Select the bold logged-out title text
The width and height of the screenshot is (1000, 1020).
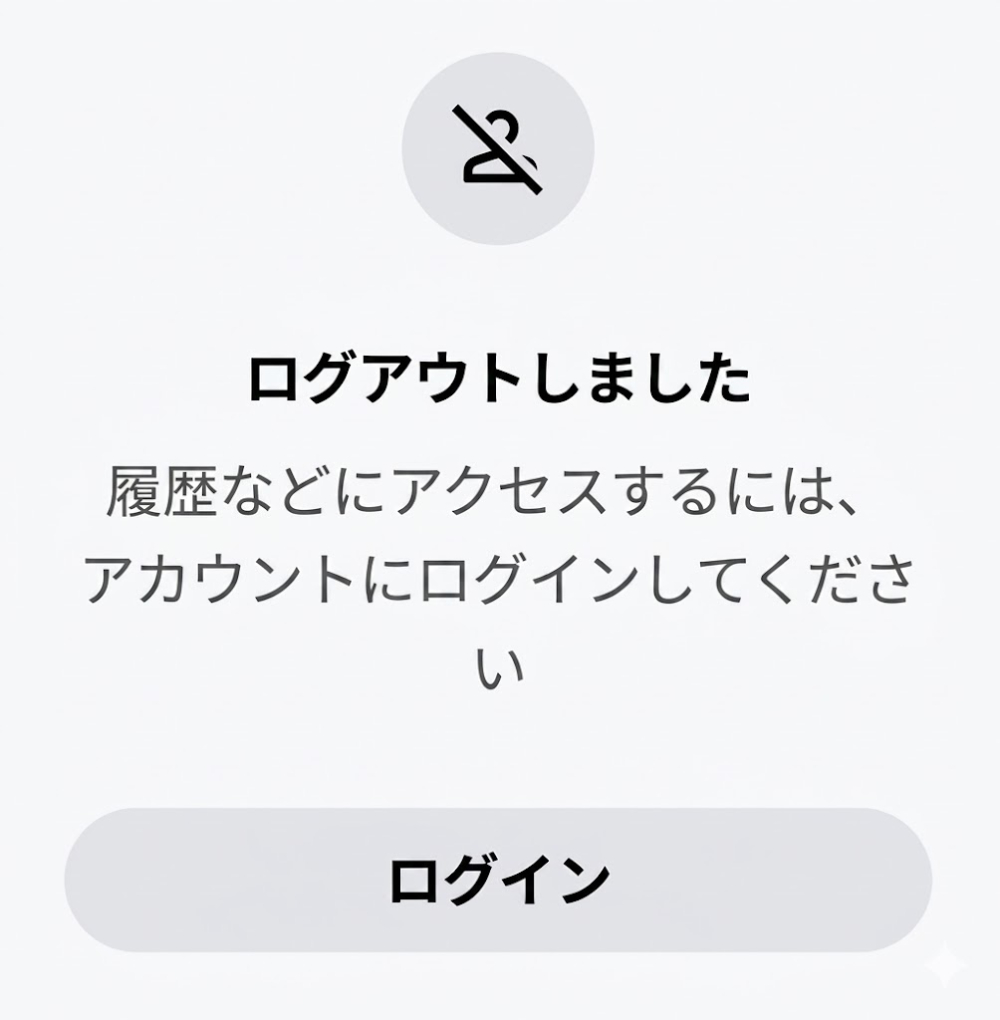click(x=500, y=375)
